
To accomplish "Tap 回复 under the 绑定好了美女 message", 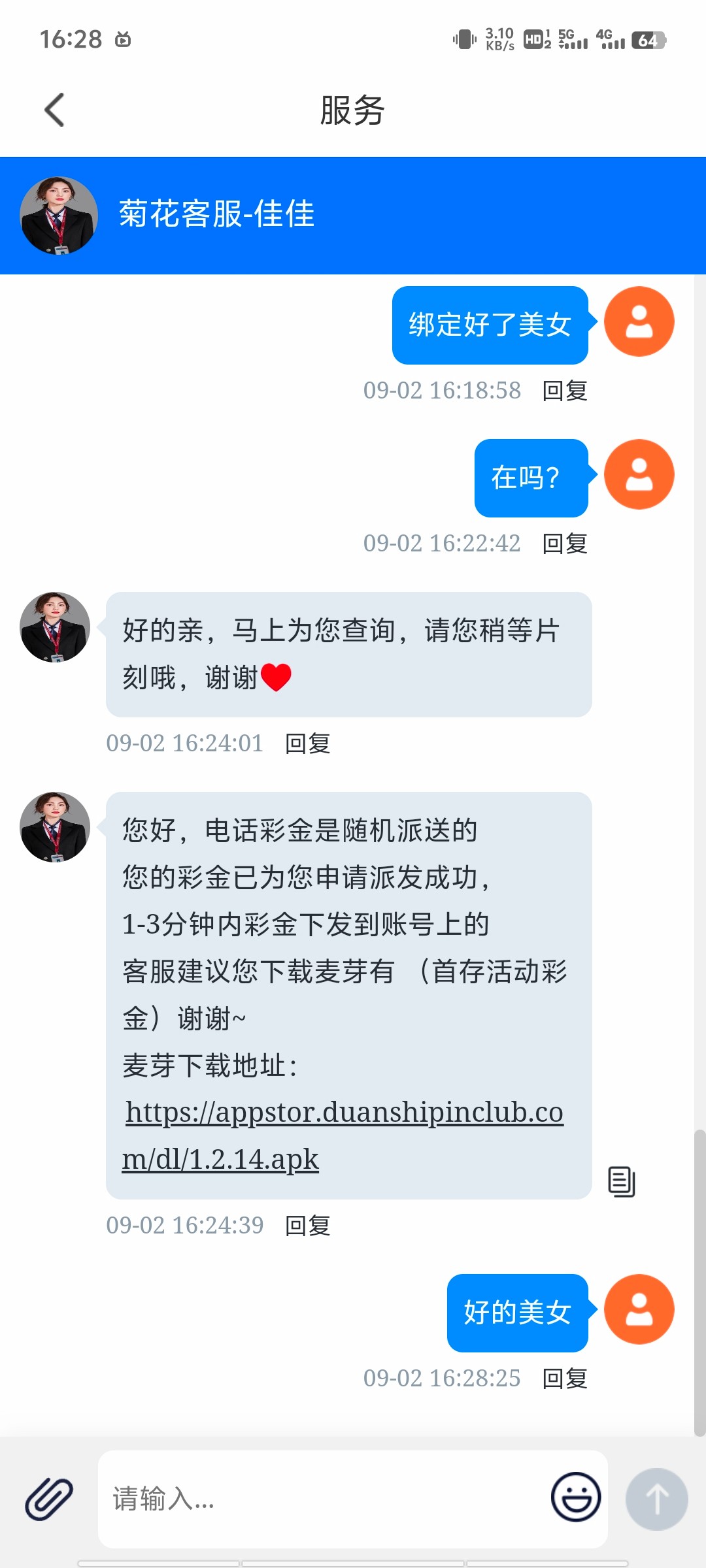I will (565, 391).
